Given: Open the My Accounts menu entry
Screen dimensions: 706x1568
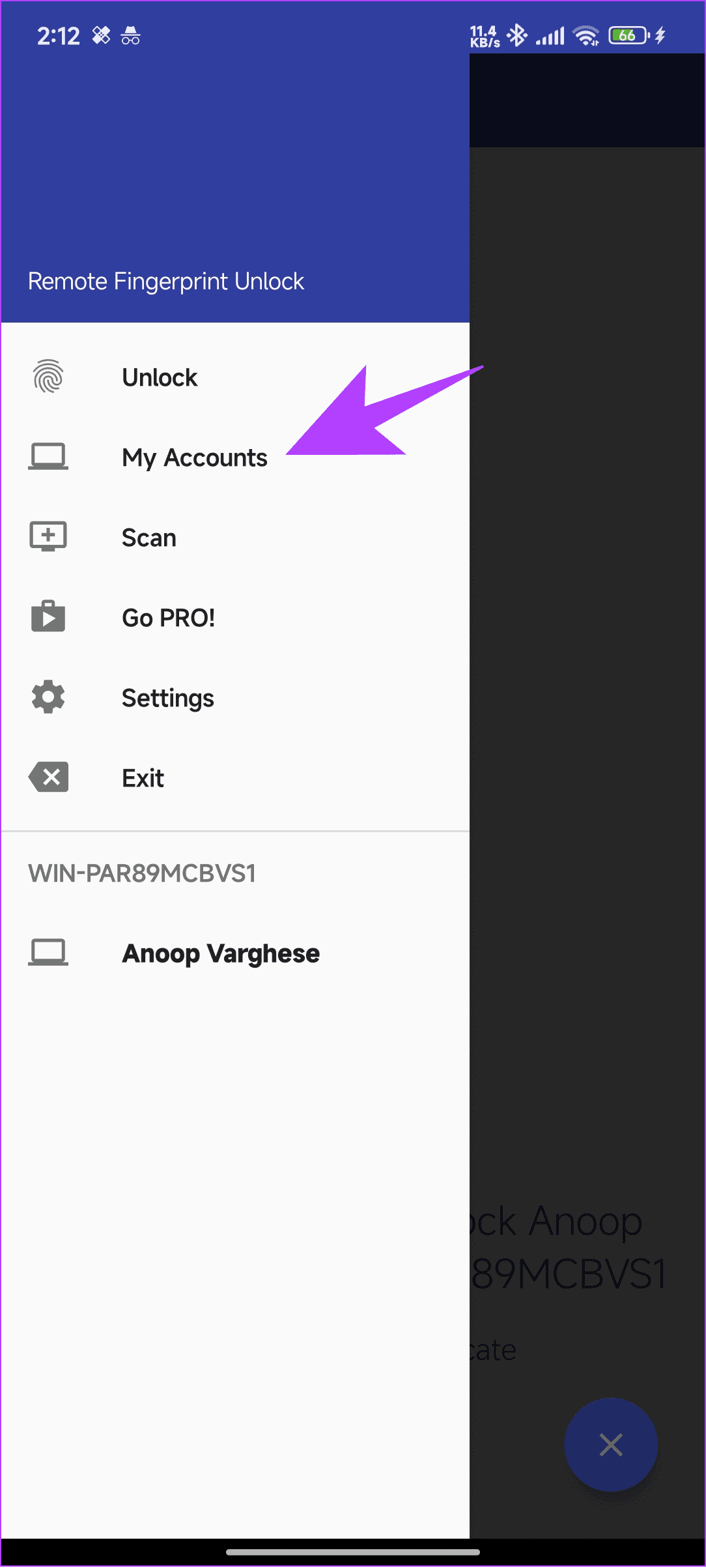Looking at the screenshot, I should point(194,457).
